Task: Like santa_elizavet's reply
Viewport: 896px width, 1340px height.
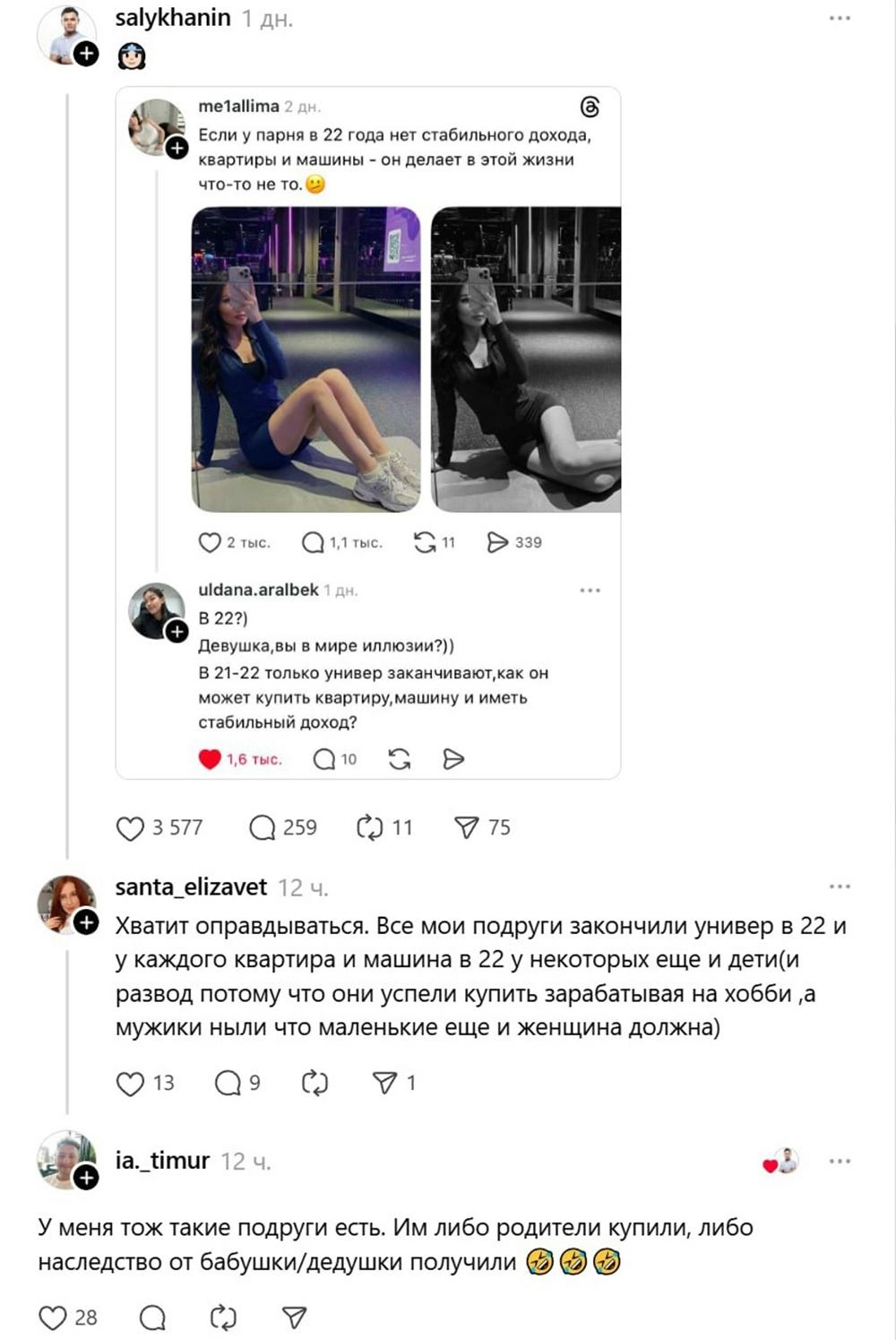Action: [131, 1084]
